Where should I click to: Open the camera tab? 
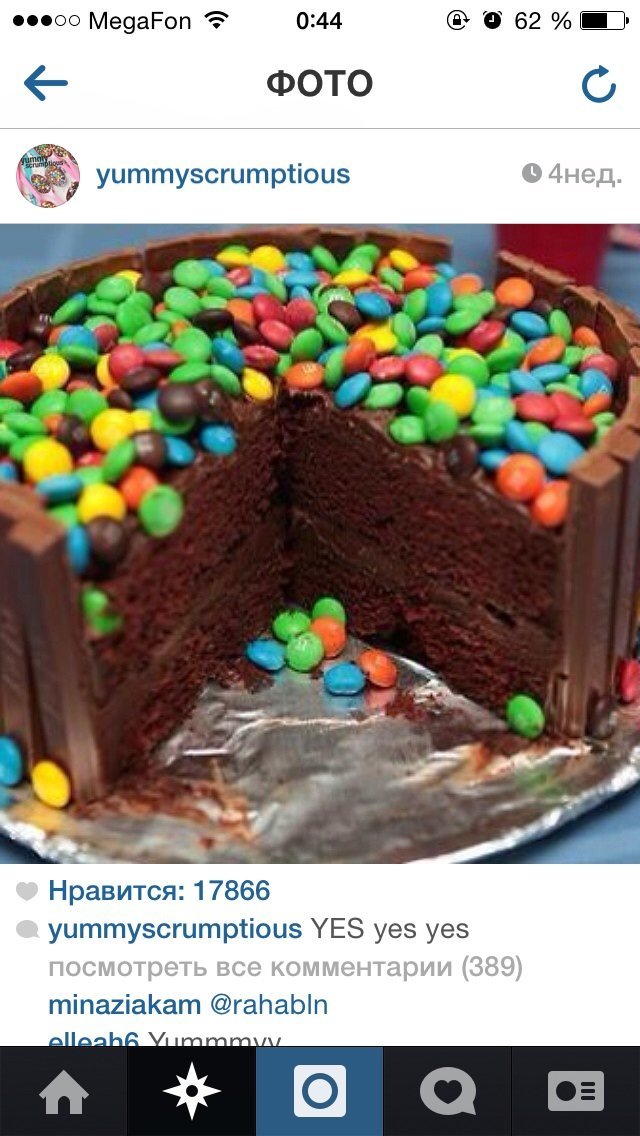pyautogui.click(x=320, y=1091)
